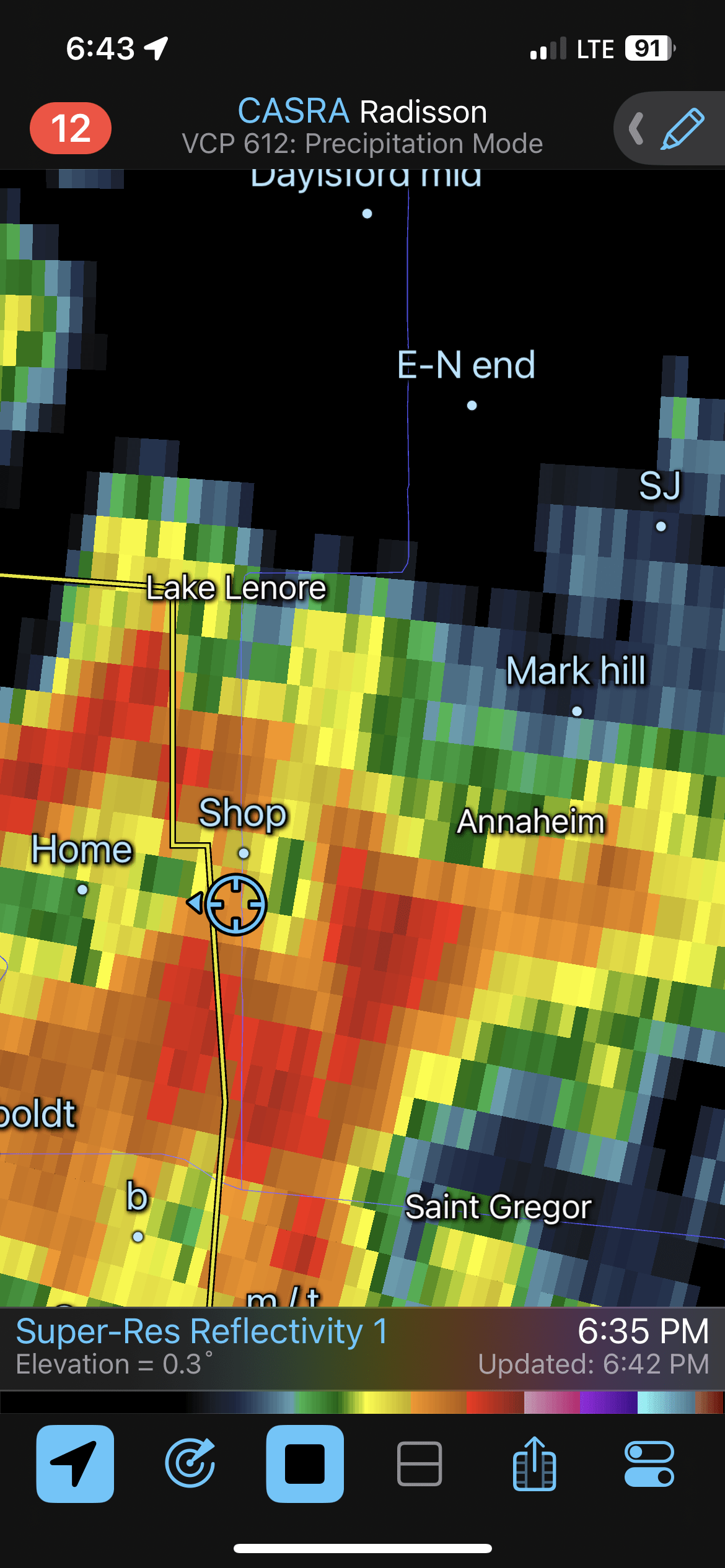The image size is (725, 1568).
Task: Select the E-N end location marker
Action: 472,406
